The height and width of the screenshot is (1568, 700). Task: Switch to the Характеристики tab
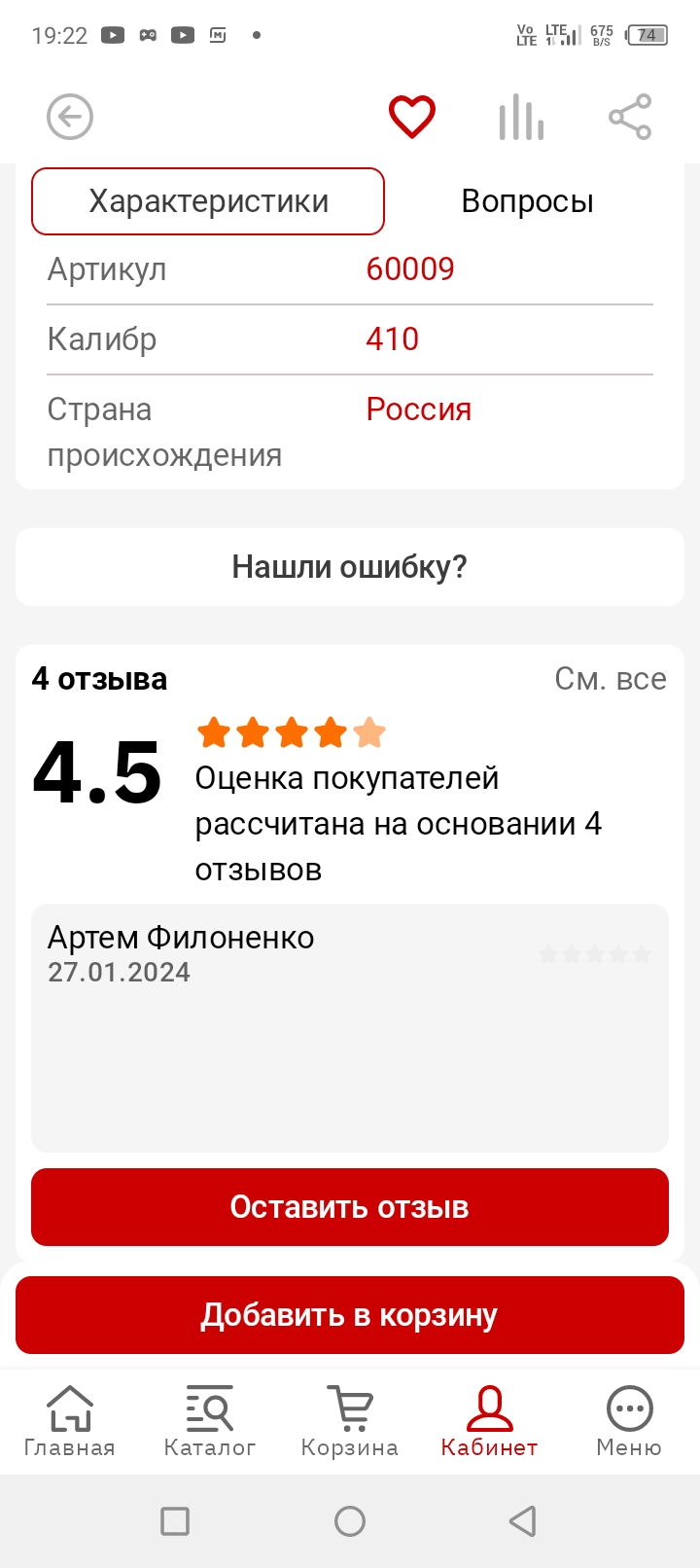(208, 201)
